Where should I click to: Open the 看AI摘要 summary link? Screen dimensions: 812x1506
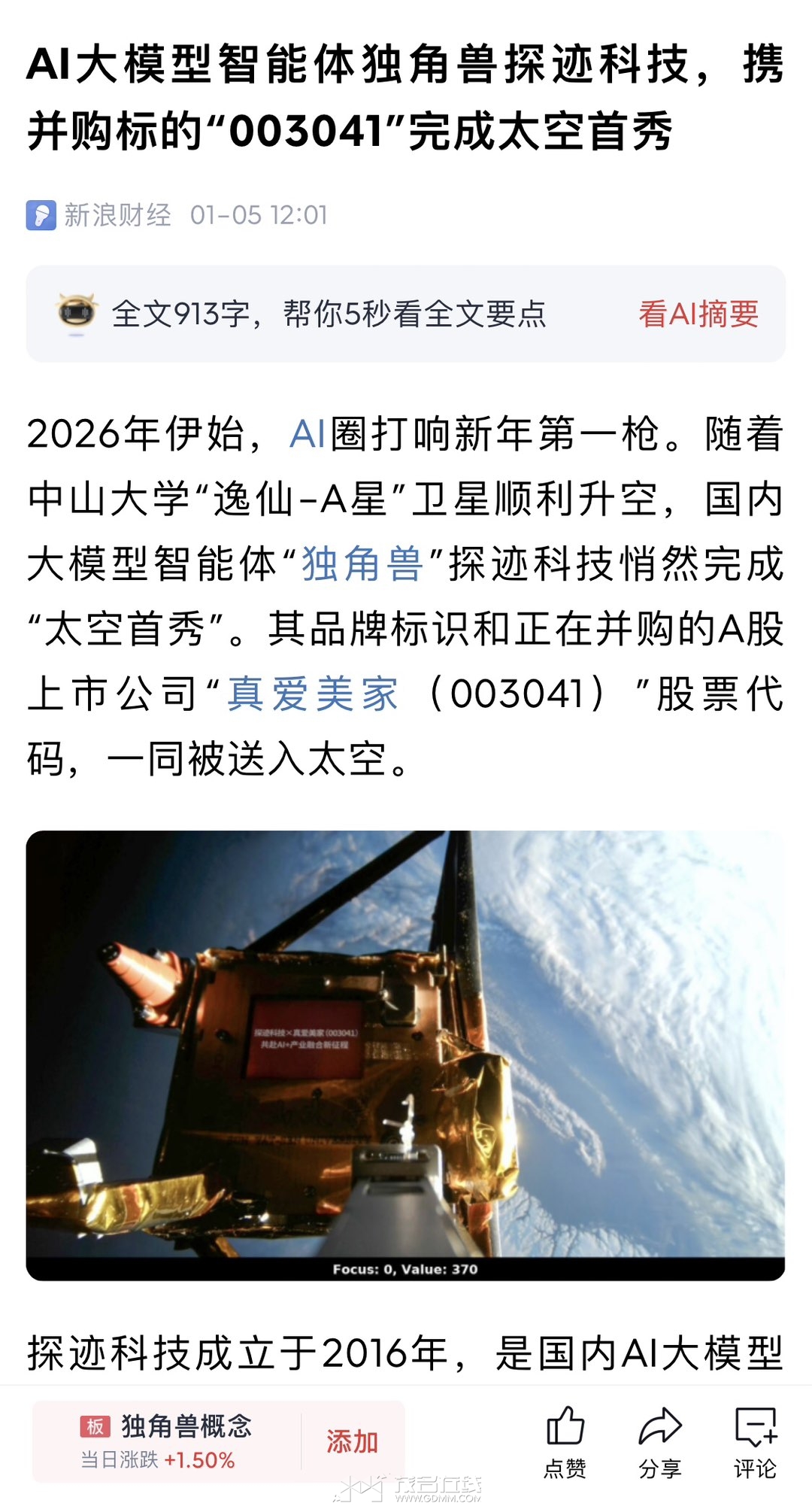[x=698, y=314]
